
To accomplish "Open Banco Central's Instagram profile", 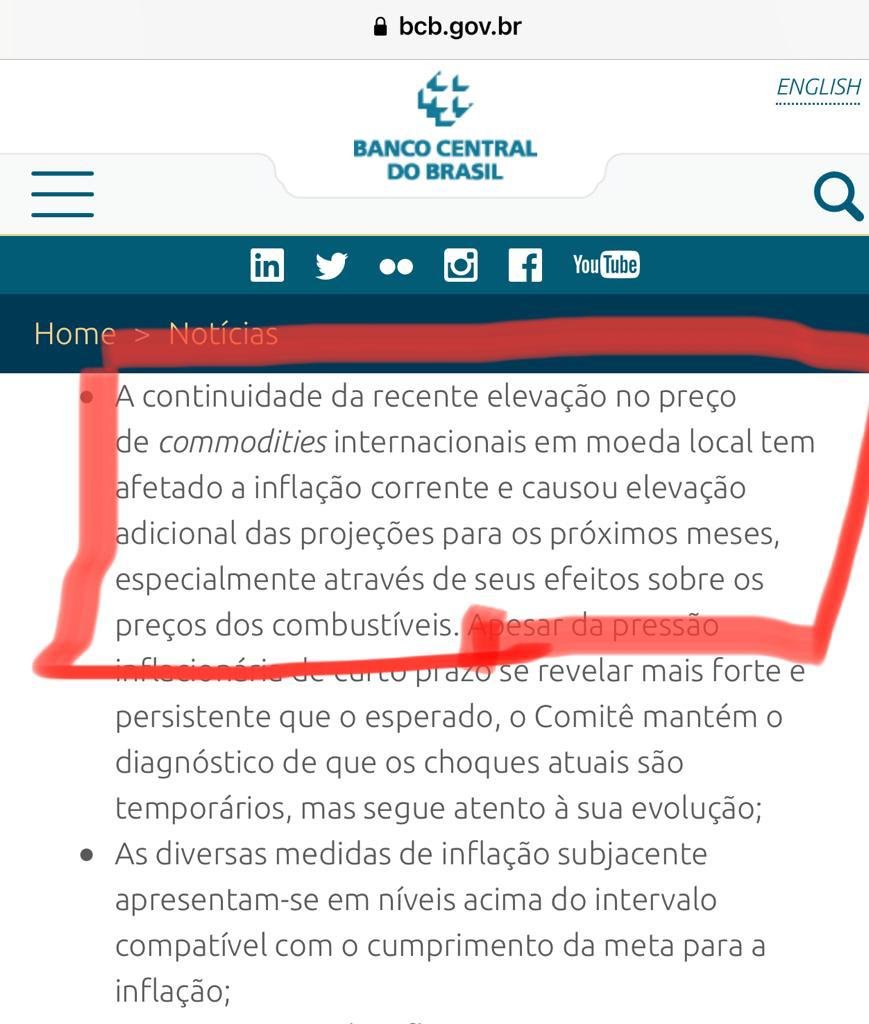I will [x=460, y=265].
